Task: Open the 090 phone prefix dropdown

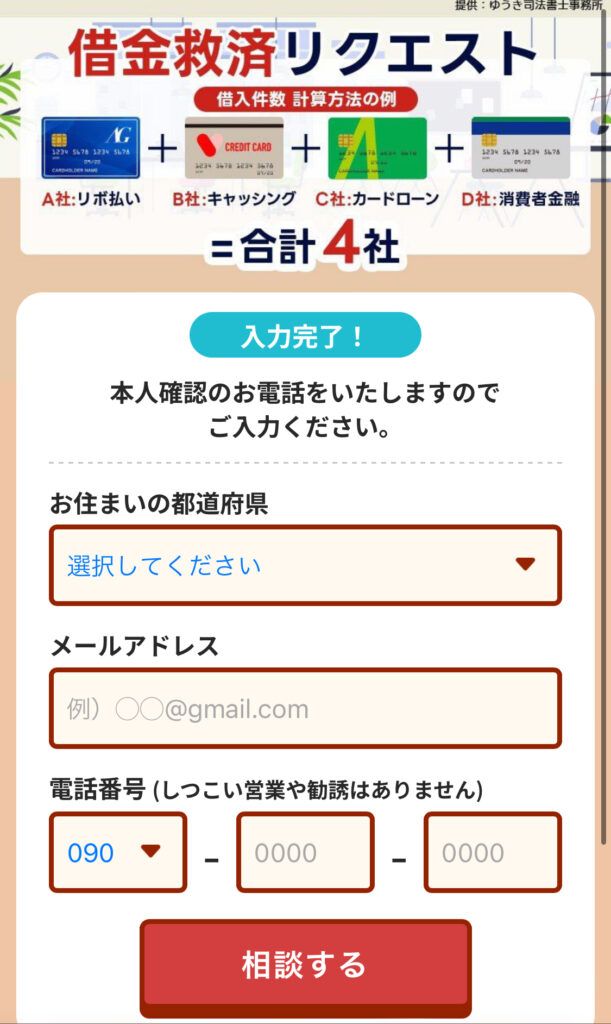Action: point(118,852)
